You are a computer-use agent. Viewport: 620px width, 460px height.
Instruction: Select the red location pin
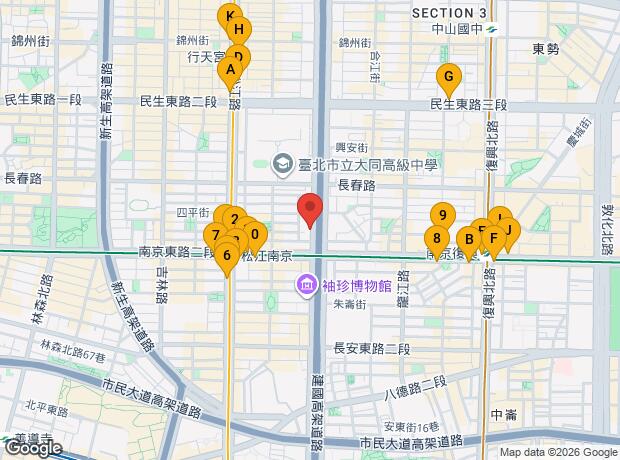coord(310,206)
